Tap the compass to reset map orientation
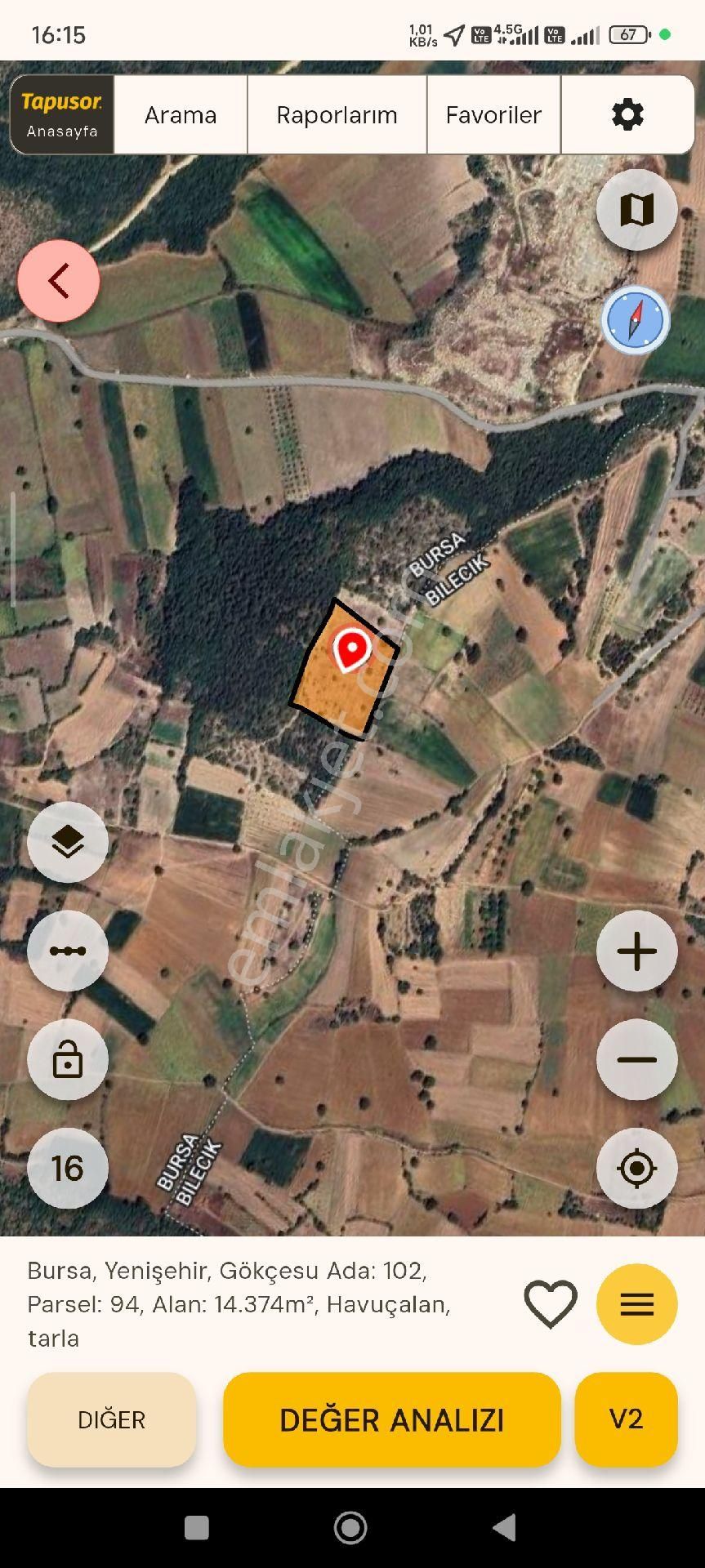Viewport: 705px width, 1568px height. point(636,321)
